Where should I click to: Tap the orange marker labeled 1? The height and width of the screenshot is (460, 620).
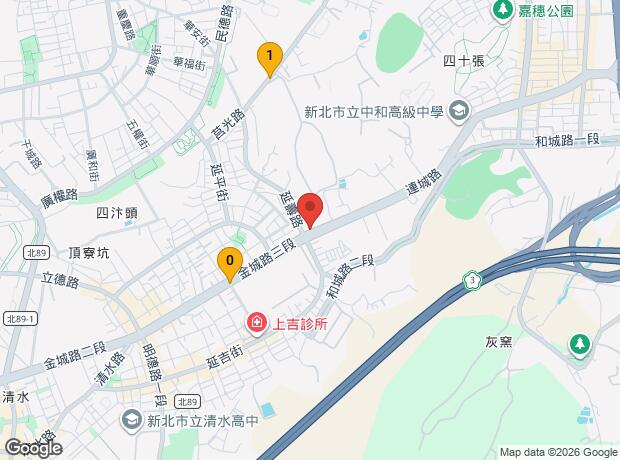click(268, 58)
